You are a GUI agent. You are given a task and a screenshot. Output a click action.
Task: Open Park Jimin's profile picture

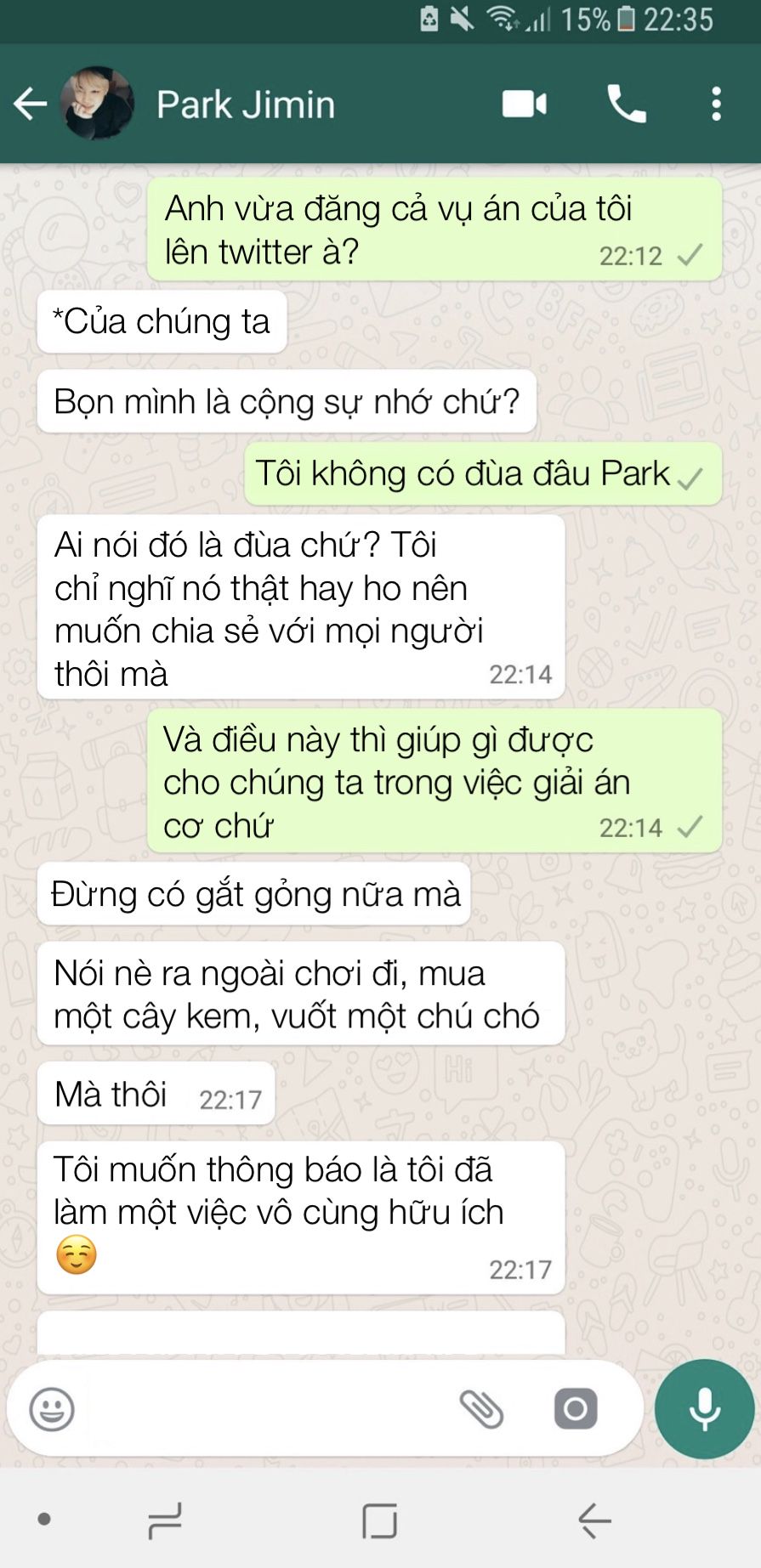click(x=97, y=104)
